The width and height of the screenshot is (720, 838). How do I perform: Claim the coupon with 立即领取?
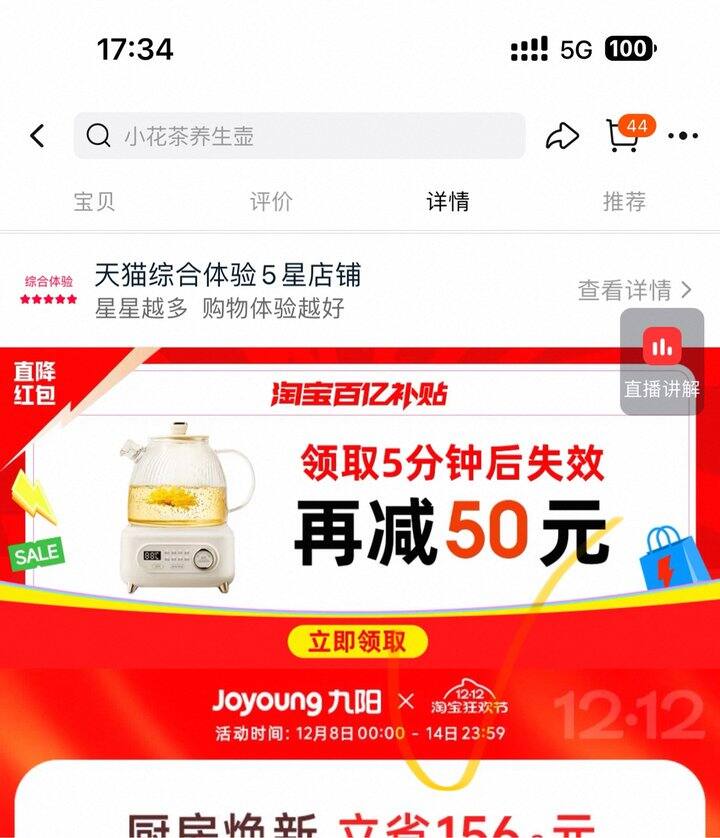click(358, 641)
